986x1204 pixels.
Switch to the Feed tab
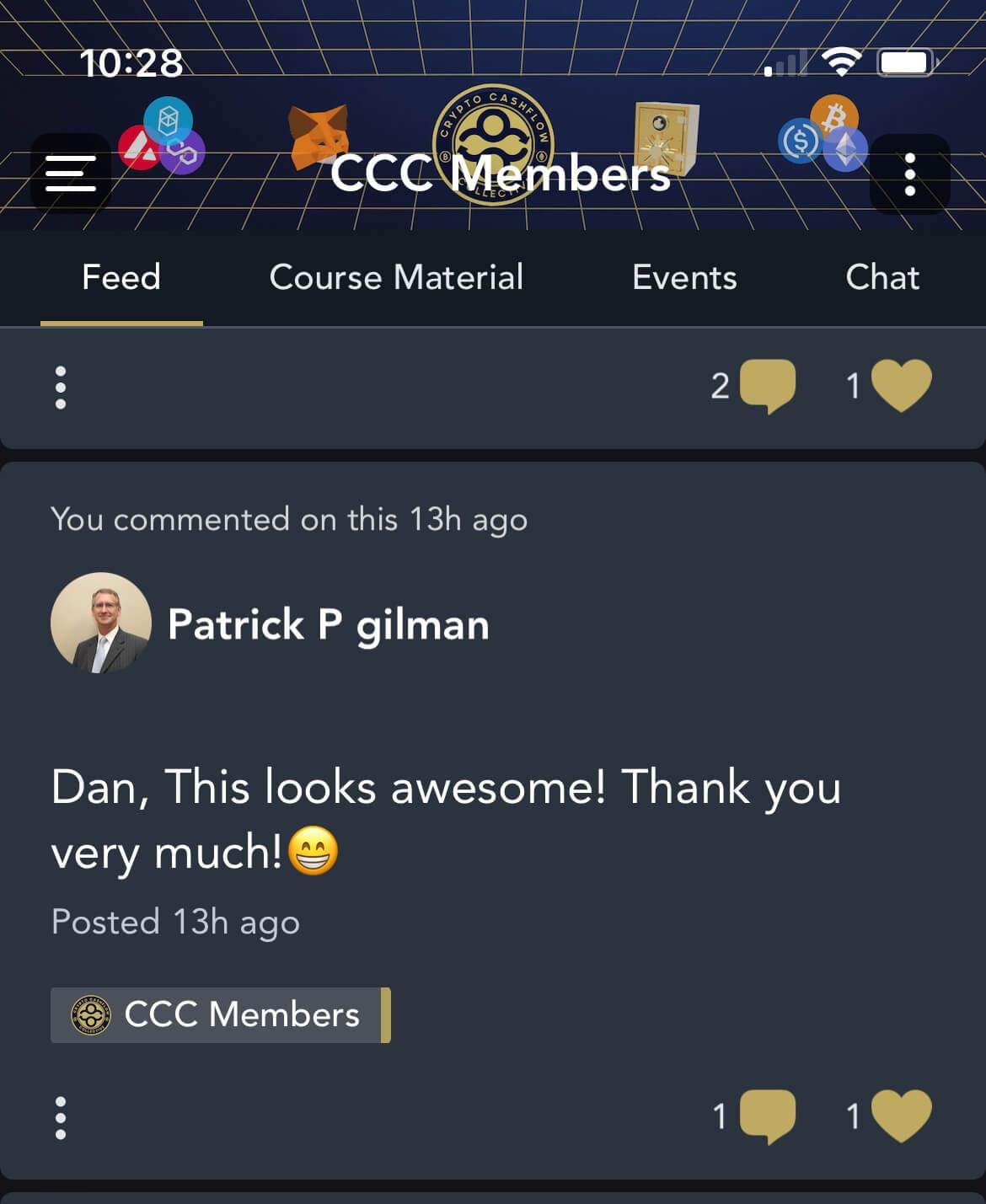(x=121, y=277)
